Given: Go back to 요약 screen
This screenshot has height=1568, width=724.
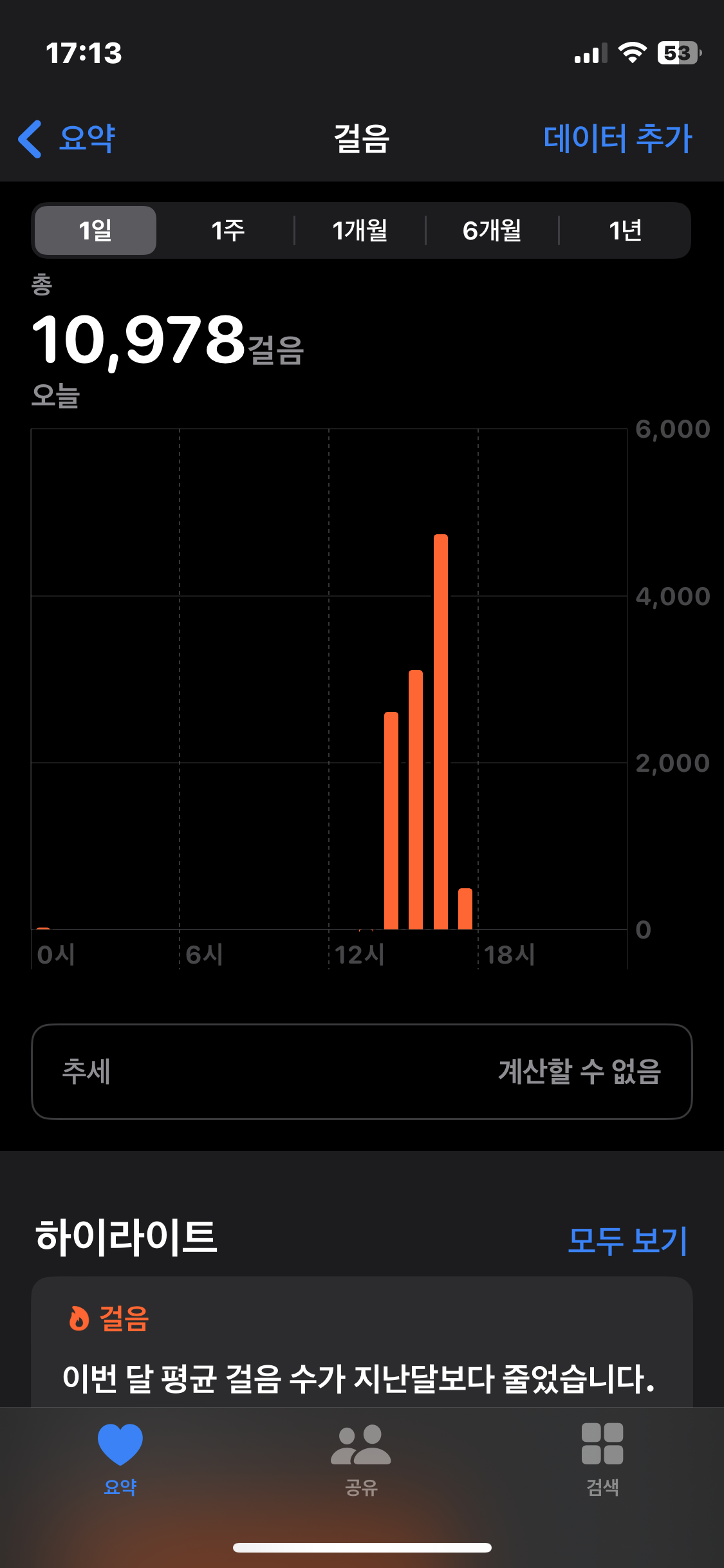Looking at the screenshot, I should (x=68, y=138).
